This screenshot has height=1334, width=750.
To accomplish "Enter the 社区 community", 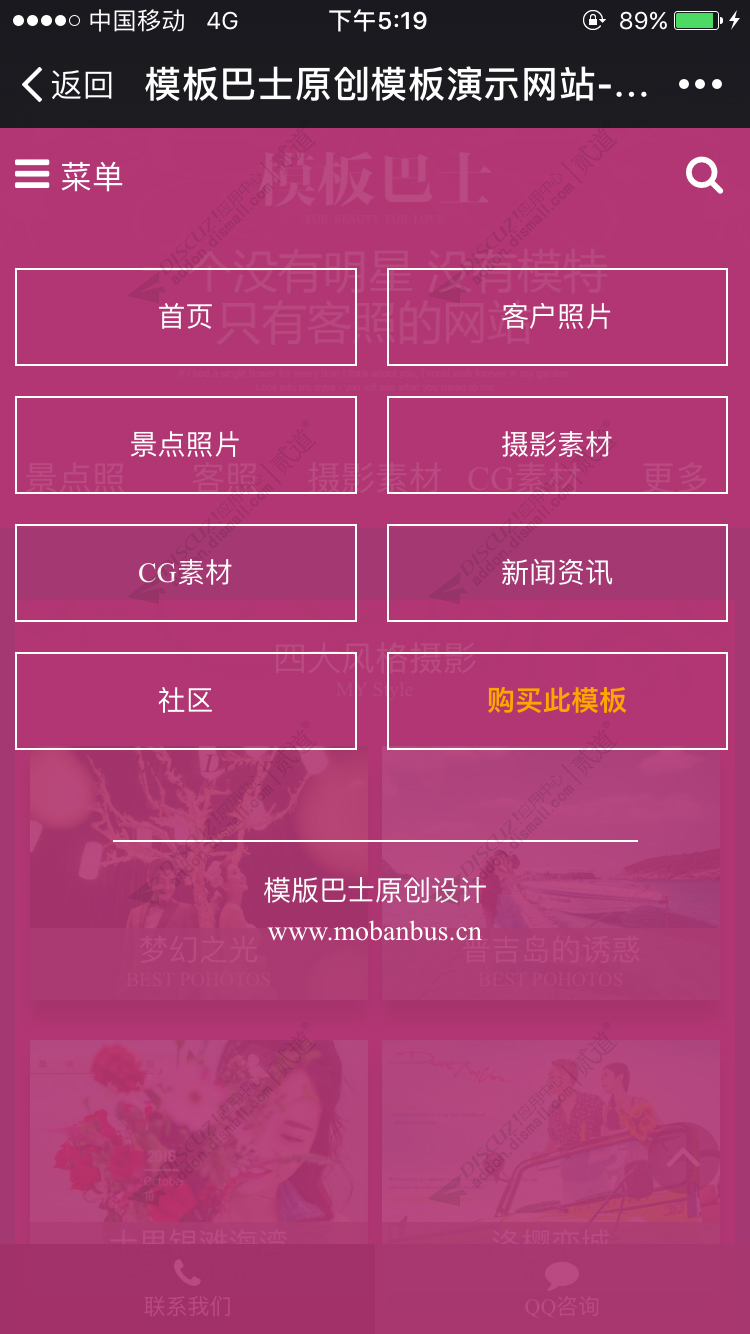I will tap(186, 701).
